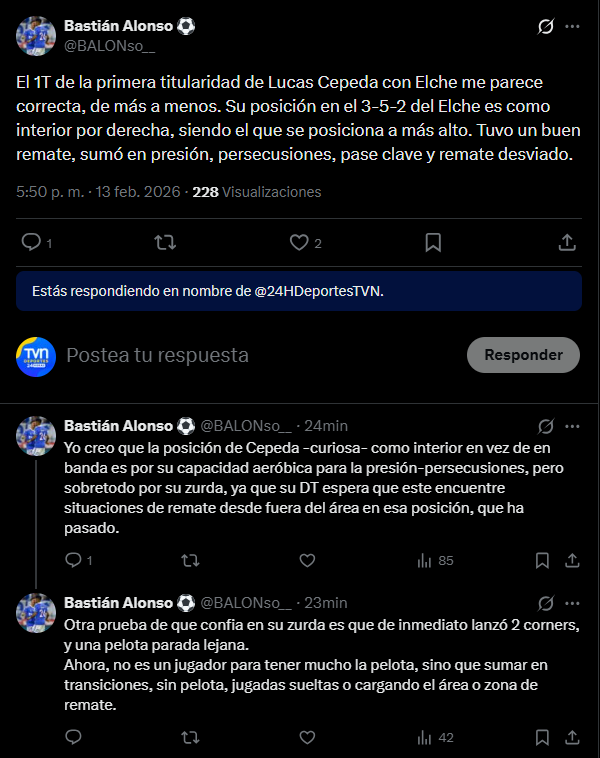This screenshot has width=600, height=758.
Task: Tap the Grok icon on the main post
Action: 546,27
